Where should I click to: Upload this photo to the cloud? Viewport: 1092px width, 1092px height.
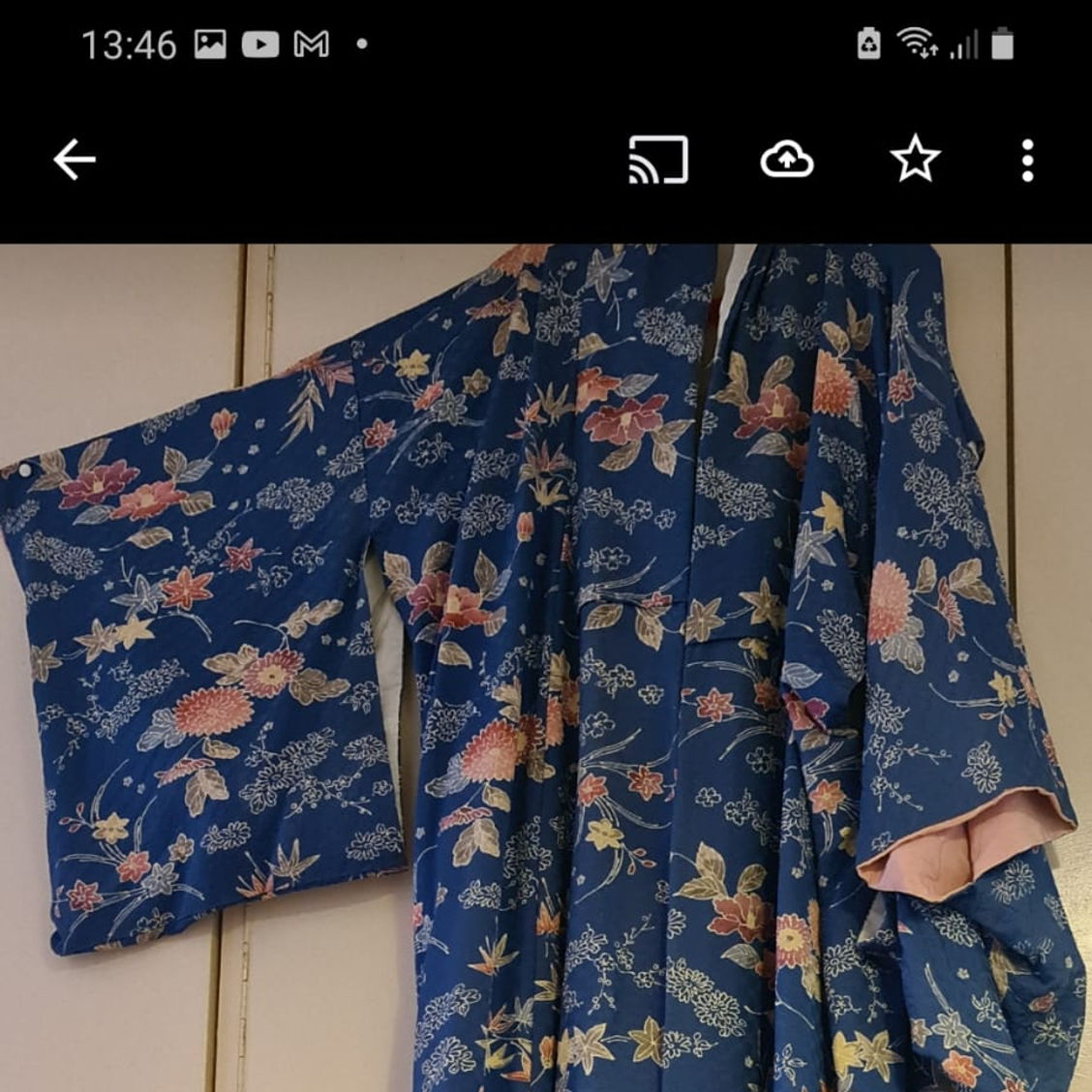point(786,160)
